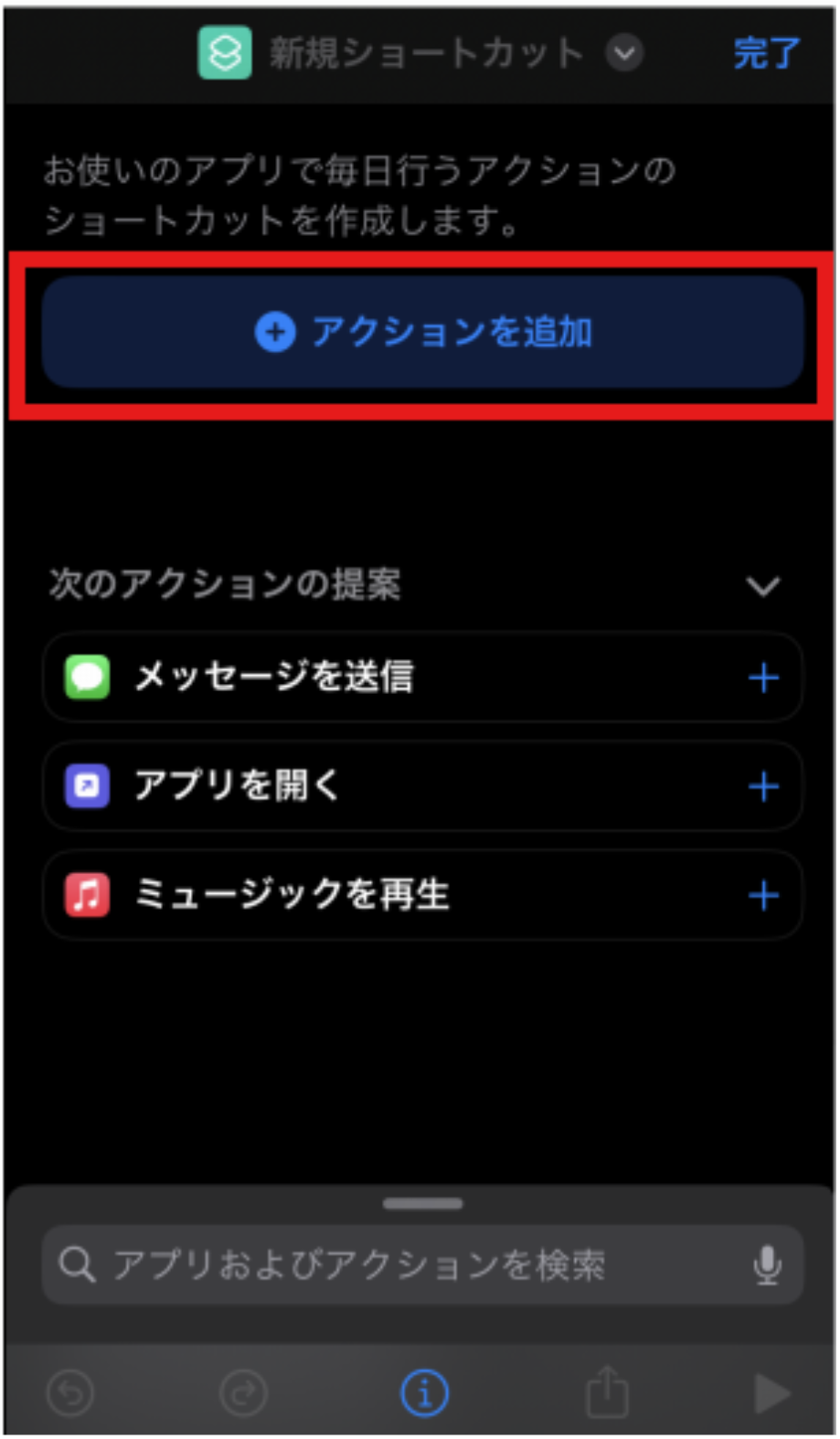Image resolution: width=840 pixels, height=1439 pixels.
Task: Focus the アプリおよびアクションを検索 field
Action: point(393,1264)
